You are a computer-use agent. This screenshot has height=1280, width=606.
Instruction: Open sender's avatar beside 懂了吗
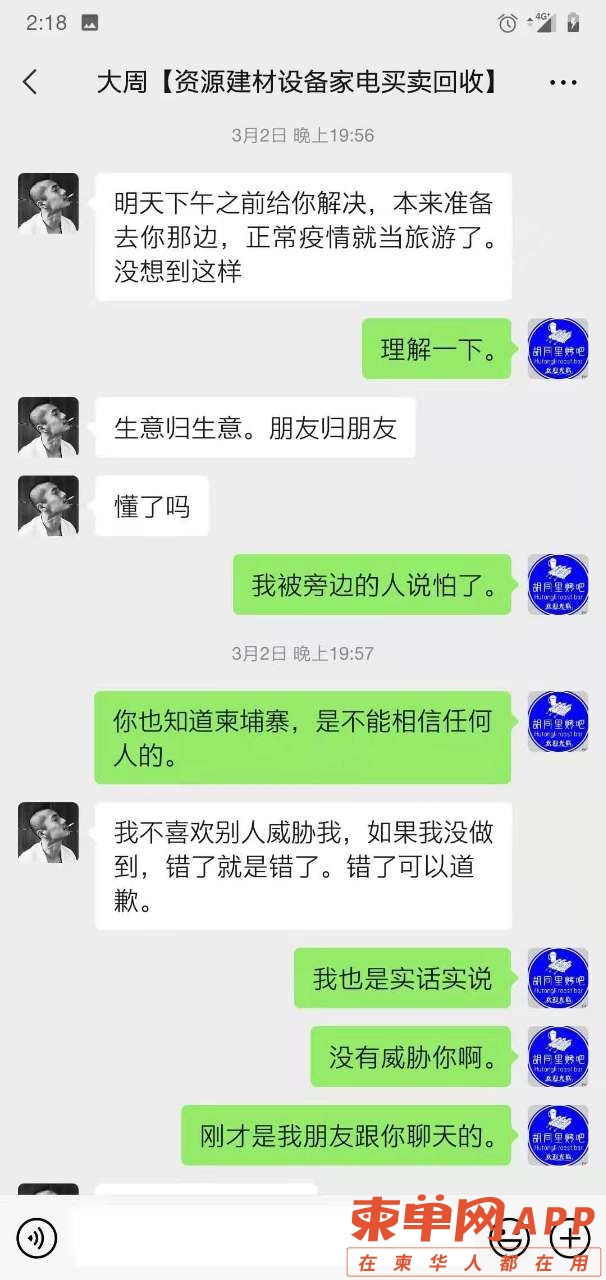click(48, 506)
